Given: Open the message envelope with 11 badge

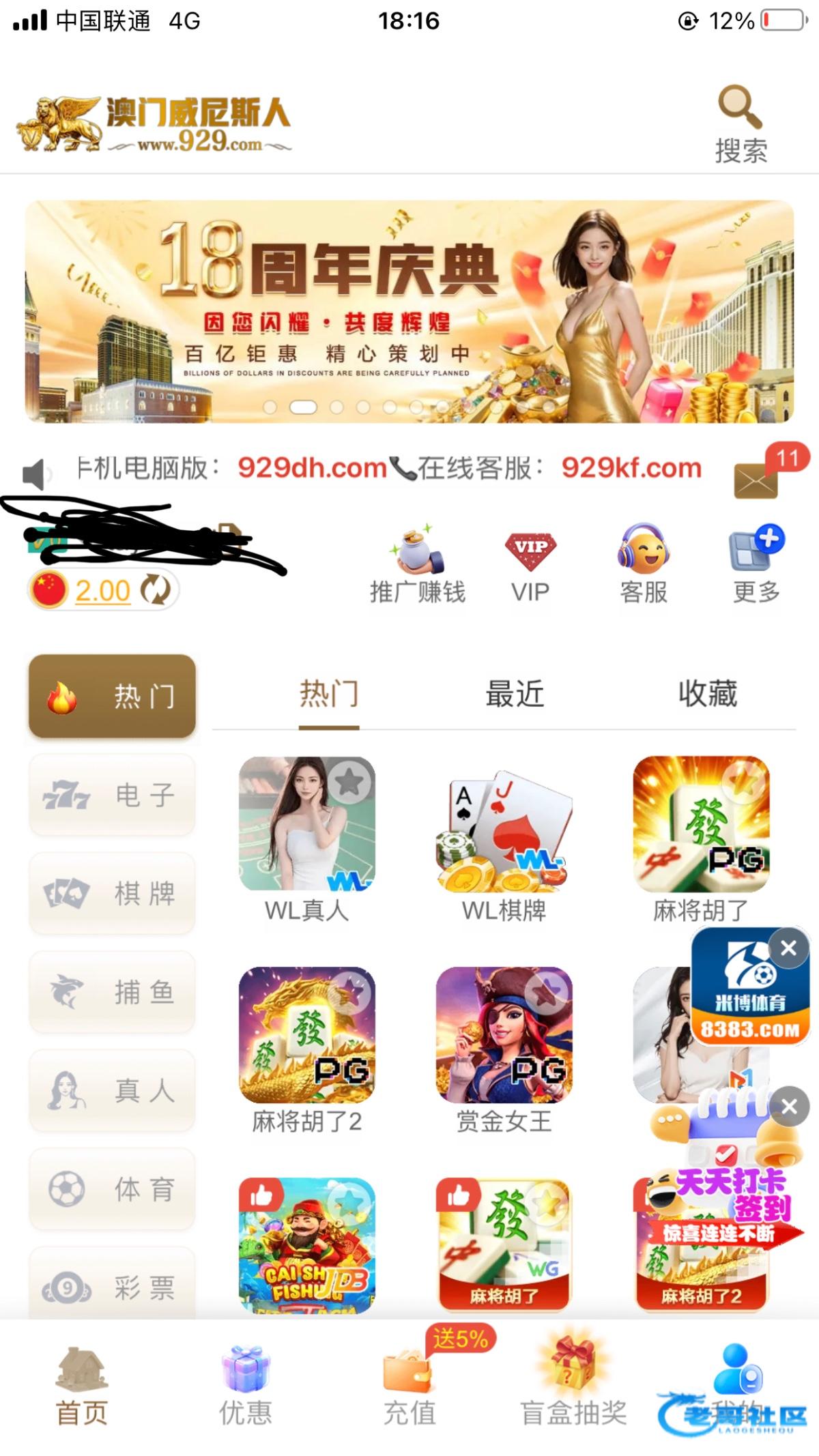Looking at the screenshot, I should (756, 480).
